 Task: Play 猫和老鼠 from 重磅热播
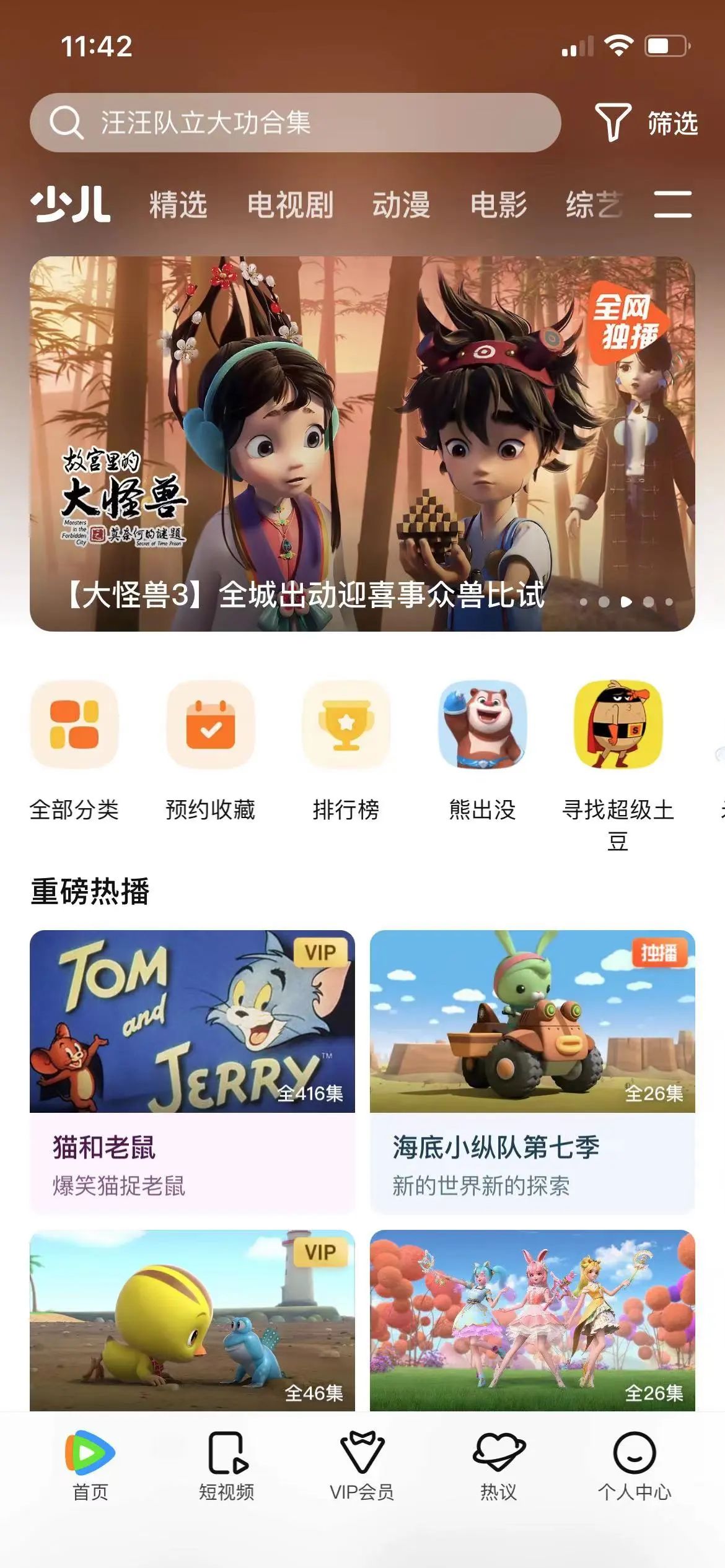tap(192, 1070)
